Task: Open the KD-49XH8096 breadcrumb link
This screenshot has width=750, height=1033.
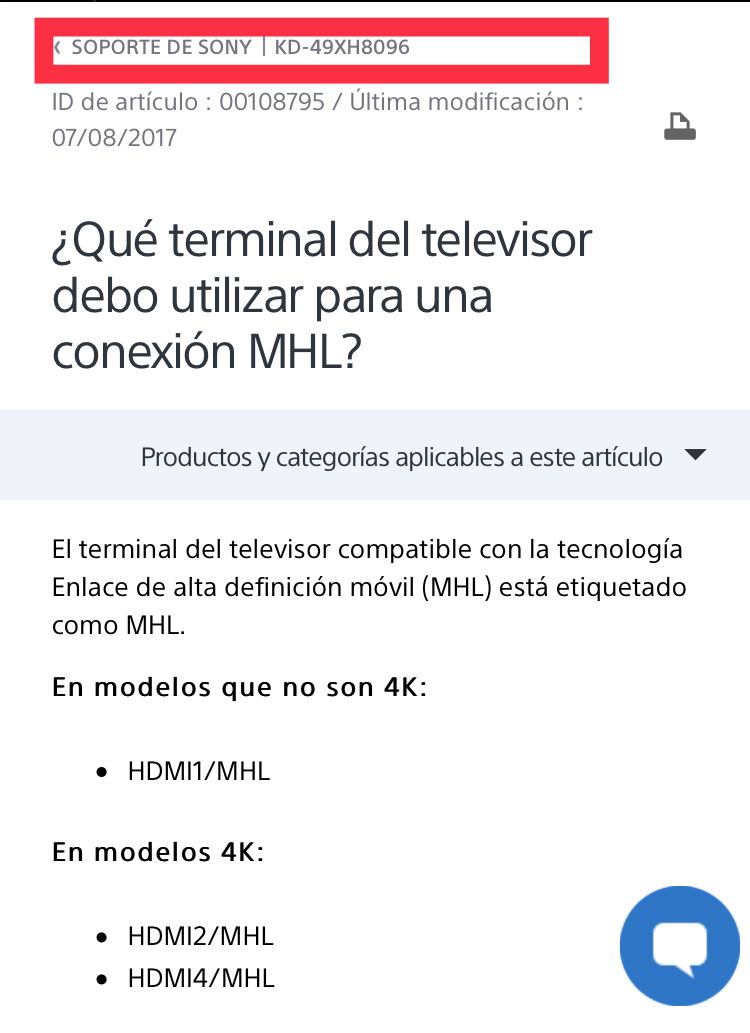Action: point(342,47)
